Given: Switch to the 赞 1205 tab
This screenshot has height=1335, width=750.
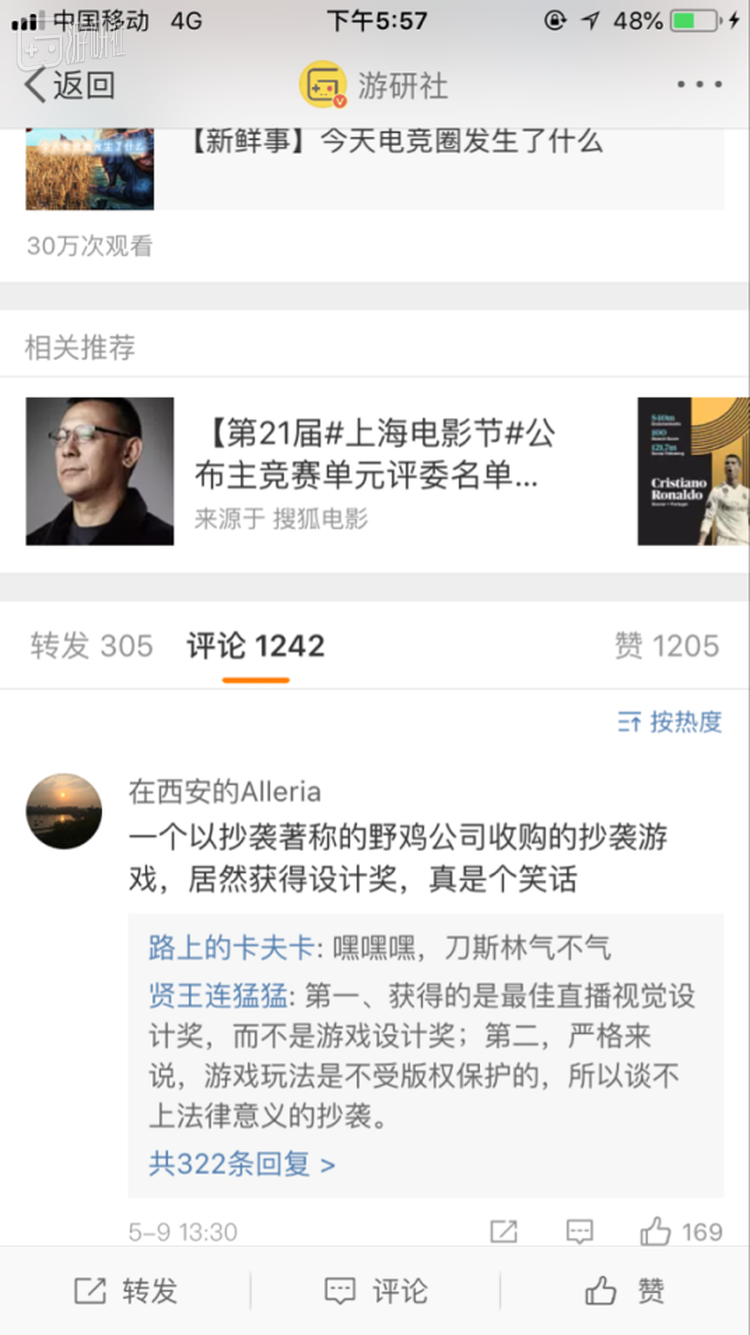Looking at the screenshot, I should [666, 646].
